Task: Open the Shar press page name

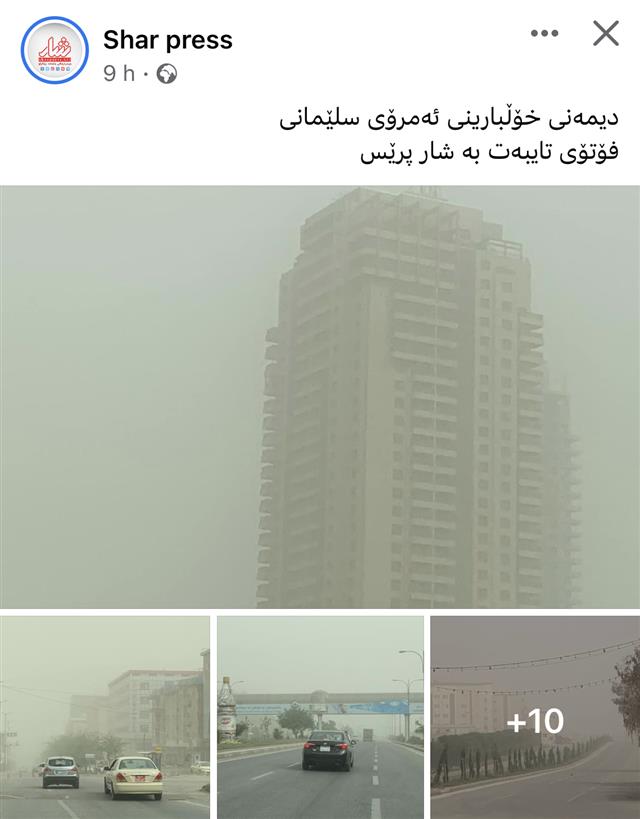Action: pyautogui.click(x=167, y=40)
